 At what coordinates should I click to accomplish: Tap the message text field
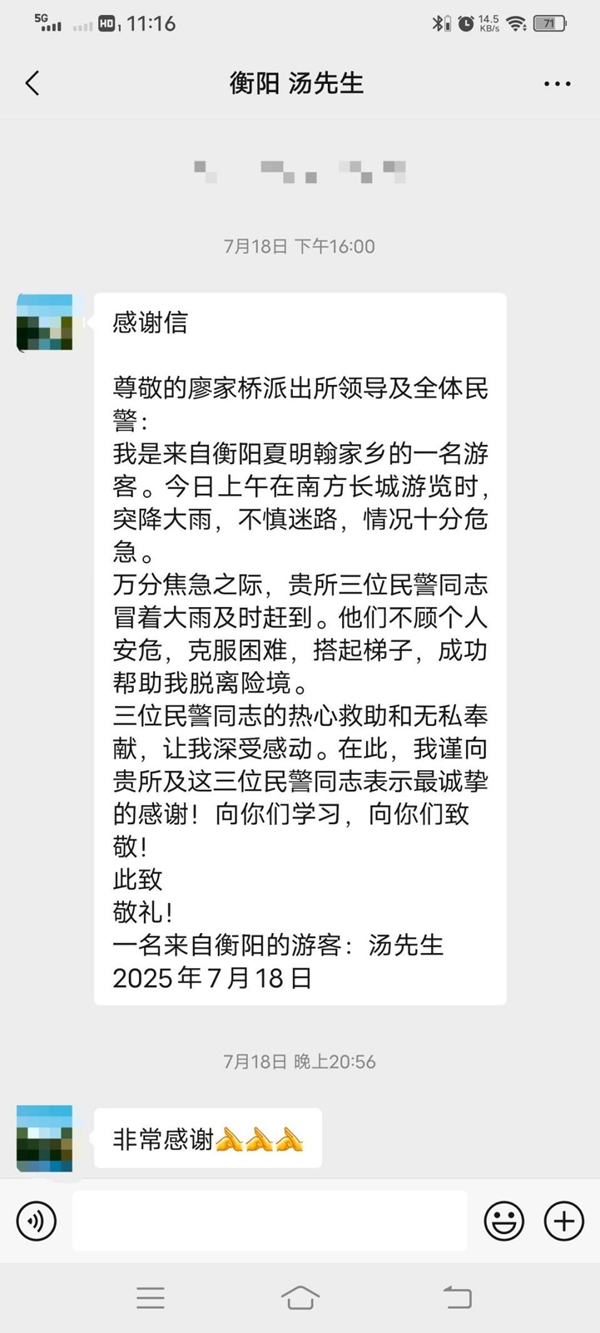[x=270, y=1220]
